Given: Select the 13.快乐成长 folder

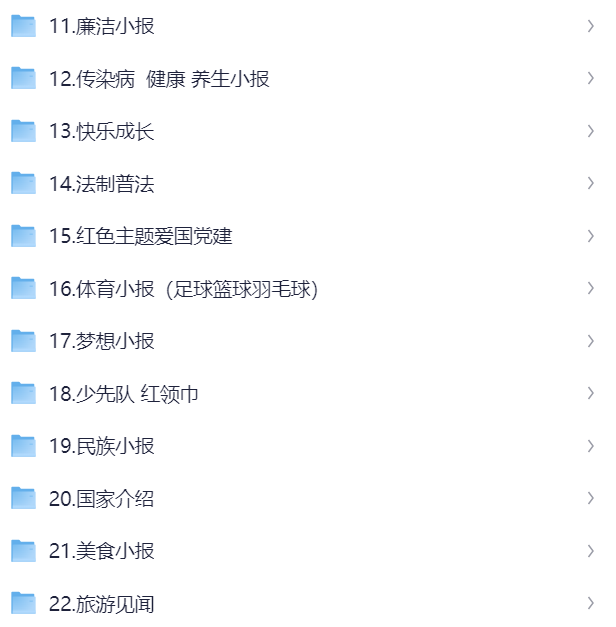Looking at the screenshot, I should pyautogui.click(x=102, y=131).
